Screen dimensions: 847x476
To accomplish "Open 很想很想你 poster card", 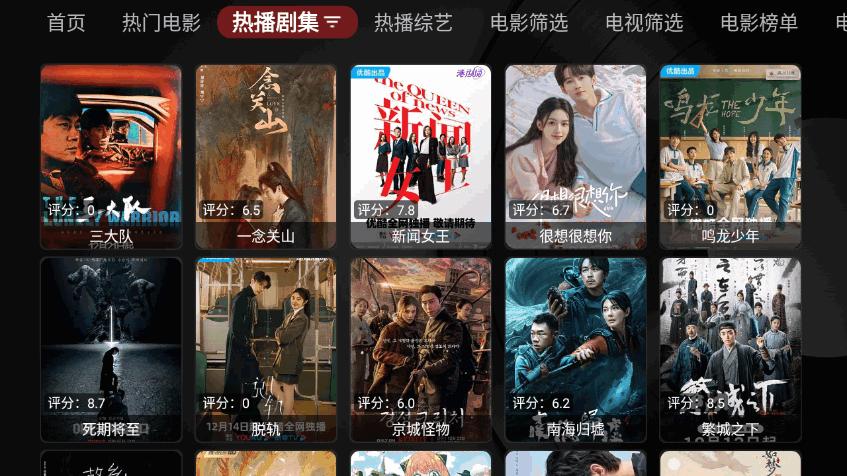I will pos(575,156).
